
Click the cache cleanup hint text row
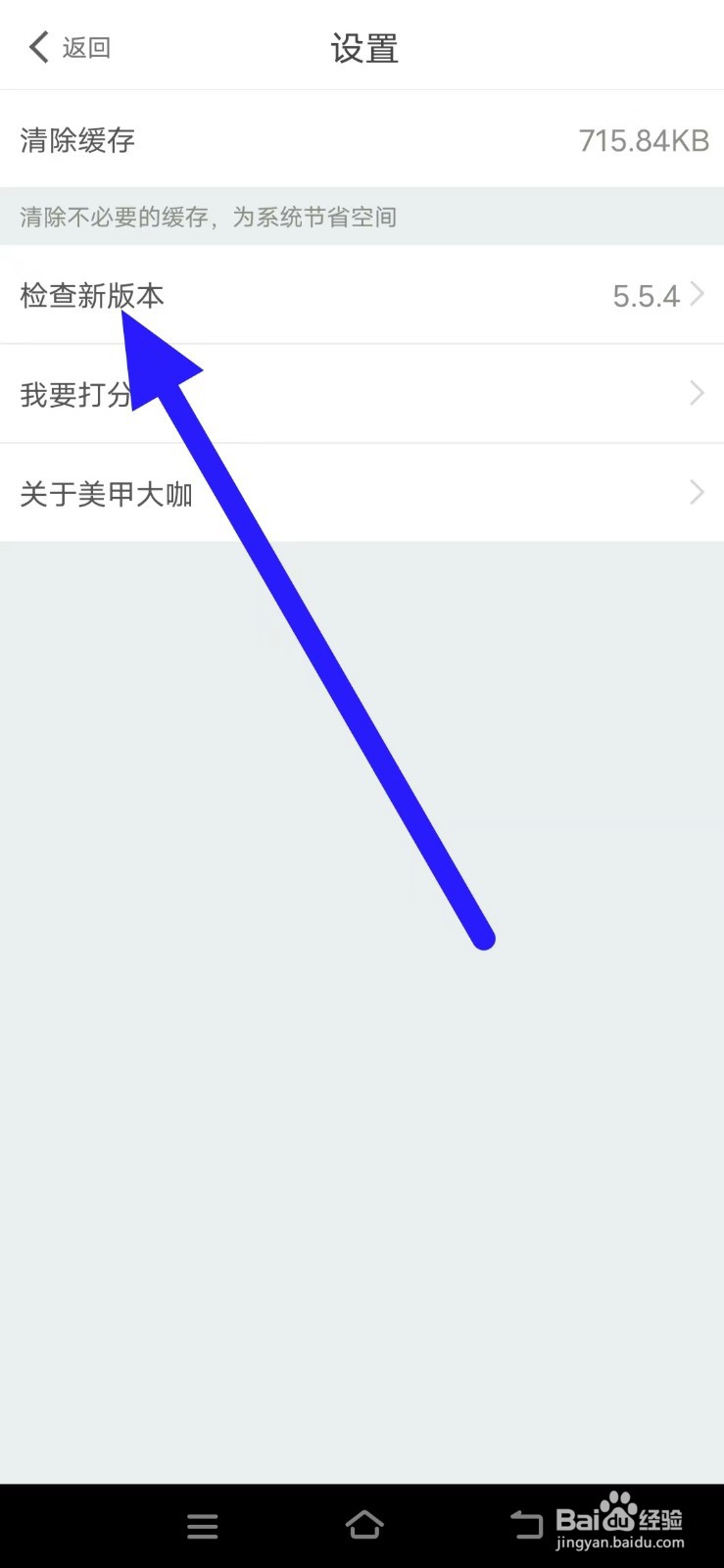[x=208, y=216]
